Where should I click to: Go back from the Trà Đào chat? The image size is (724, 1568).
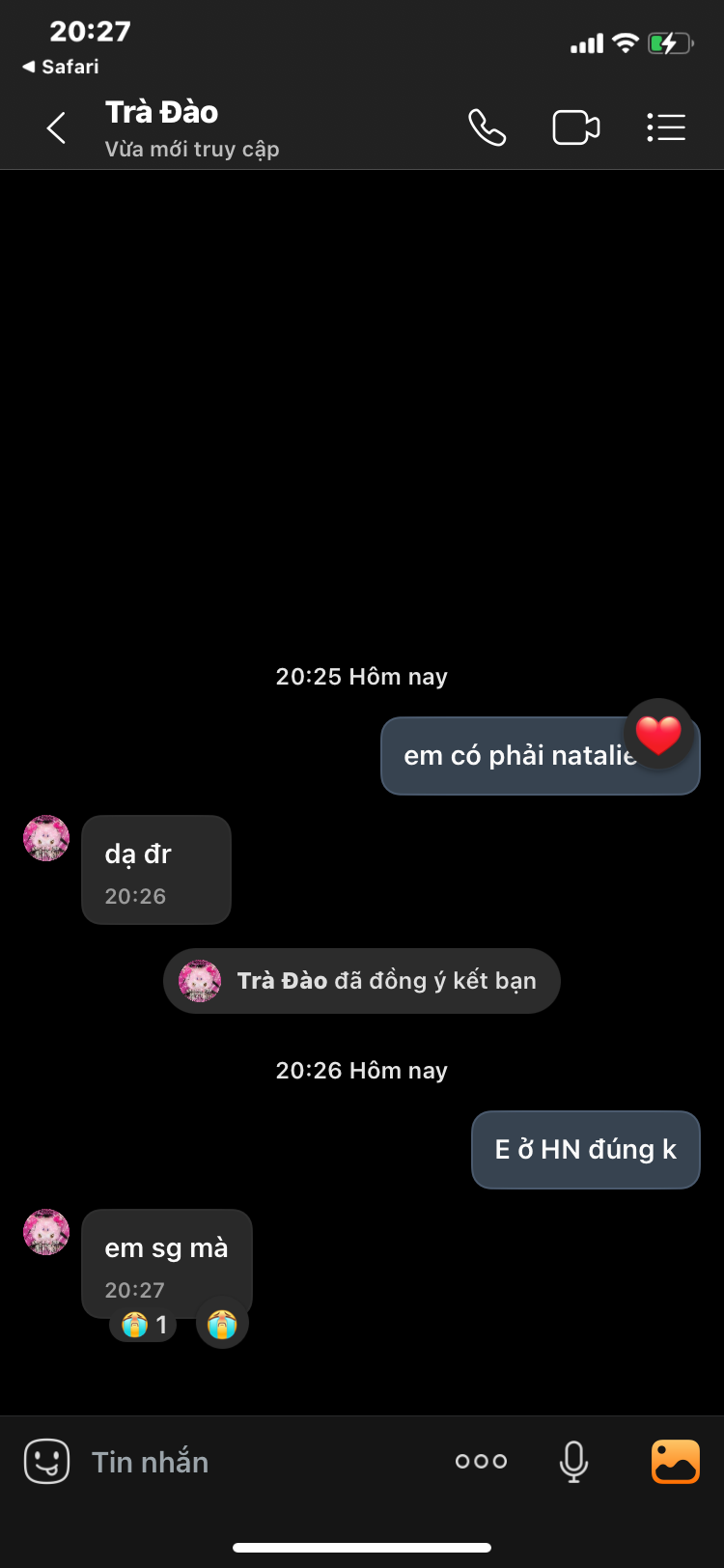[x=57, y=127]
